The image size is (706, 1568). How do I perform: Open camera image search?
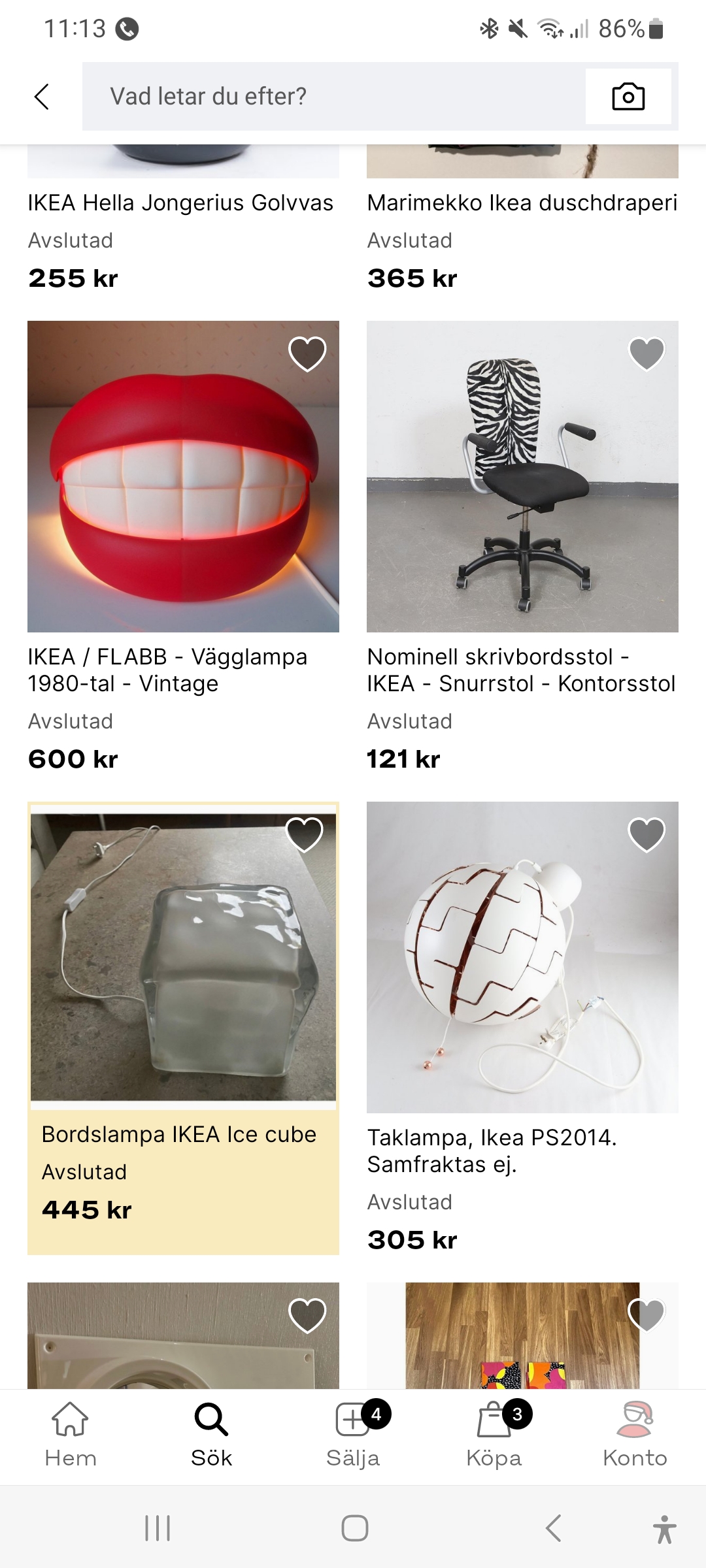[628, 97]
